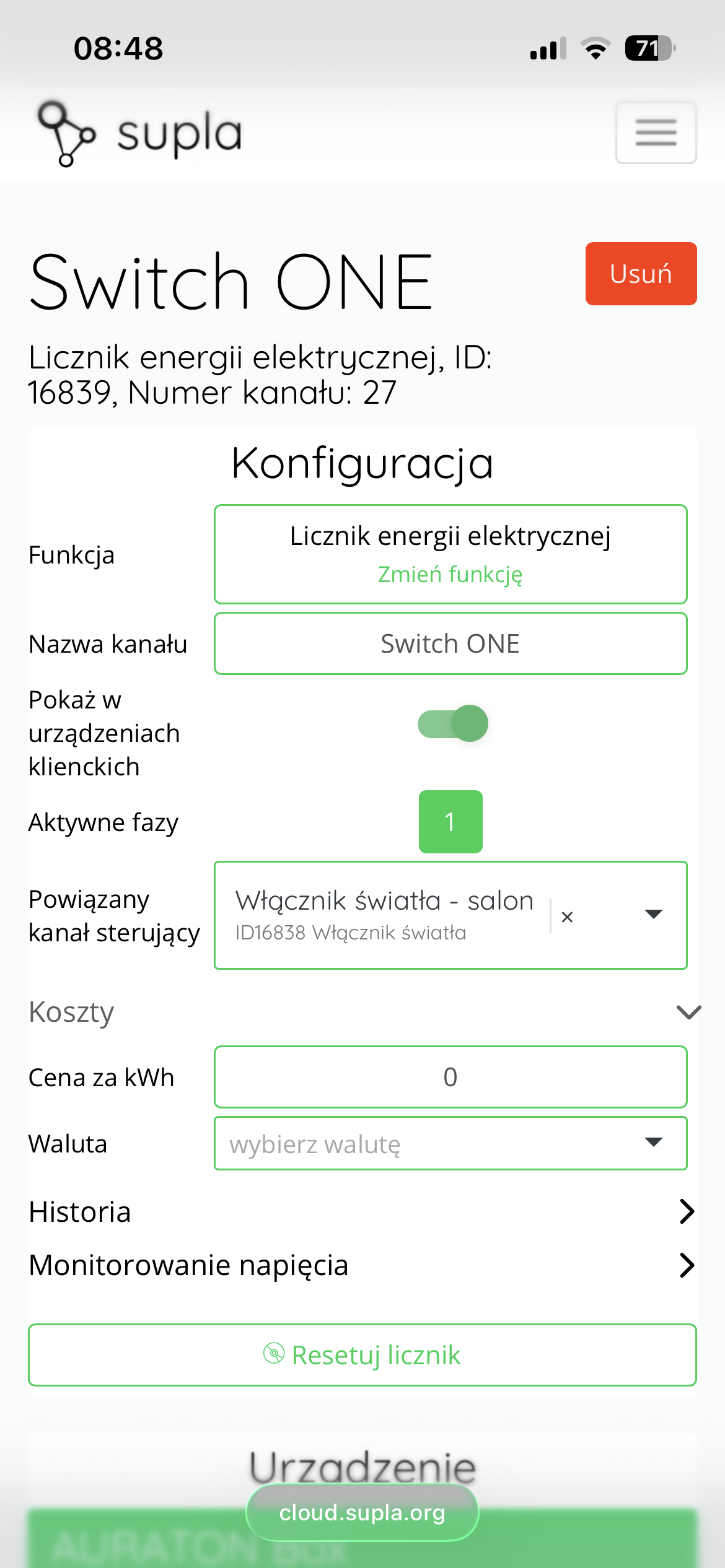This screenshot has height=1568, width=725.
Task: Toggle Pokaż w urządzeniach klienckich switch
Action: (x=453, y=723)
